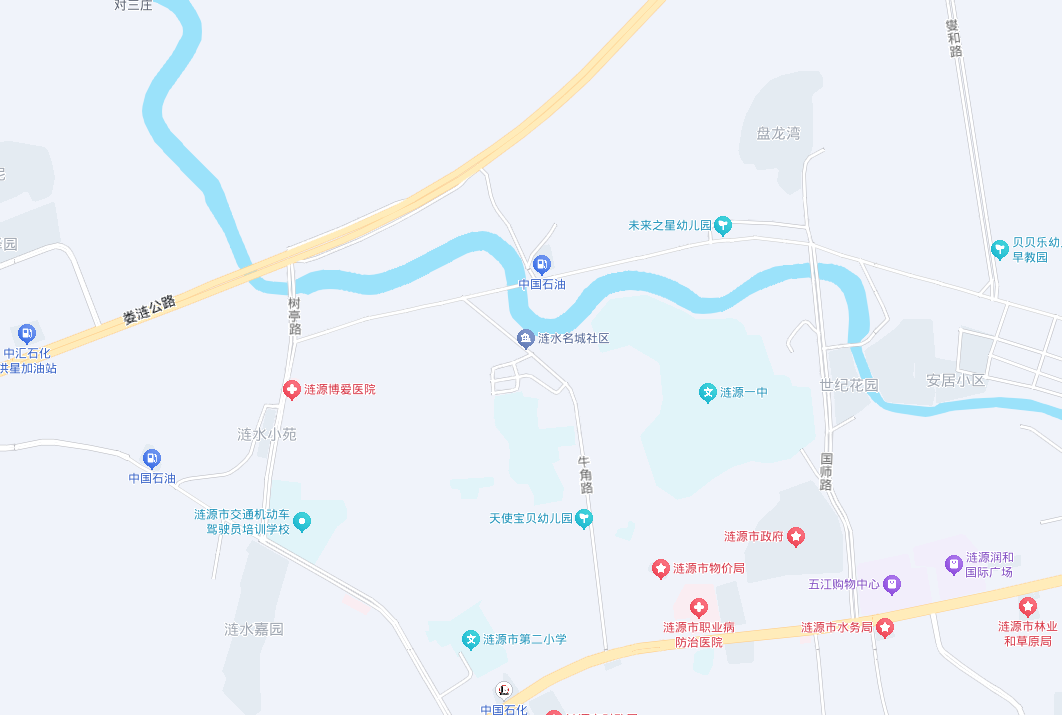The width and height of the screenshot is (1062, 715).
Task: Select the 五江购物中心 shopping marker
Action: coord(892,584)
